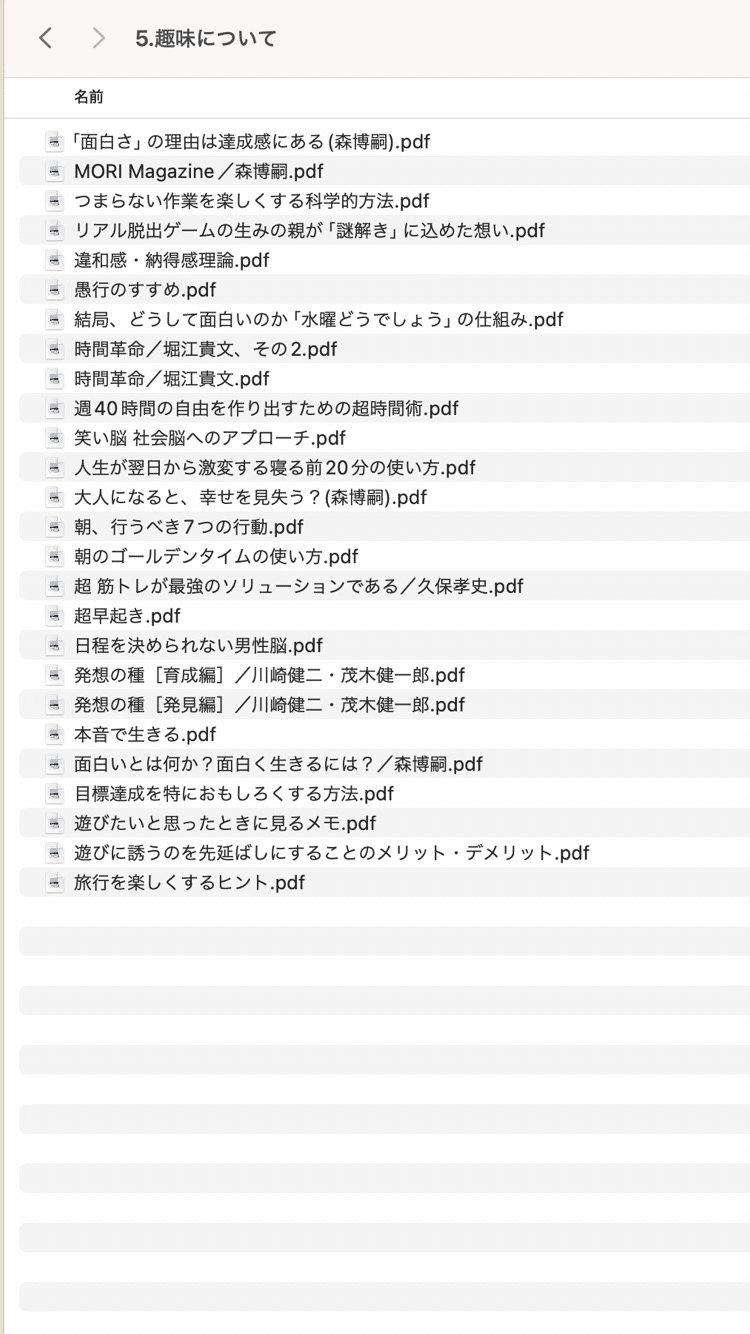Open 遊びたいと思ったときに見るメモ.pdf
Image resolution: width=750 pixels, height=1334 pixels.
tap(224, 823)
